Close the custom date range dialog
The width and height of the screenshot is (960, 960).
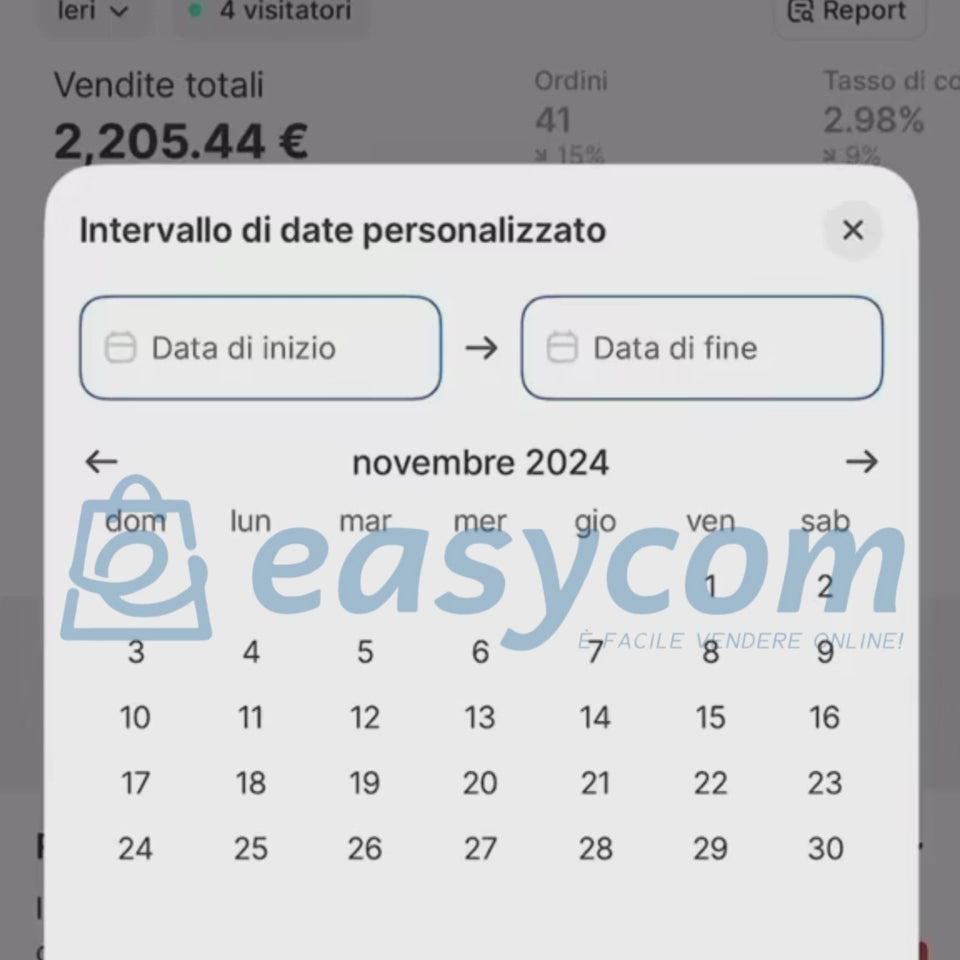pyautogui.click(x=852, y=231)
